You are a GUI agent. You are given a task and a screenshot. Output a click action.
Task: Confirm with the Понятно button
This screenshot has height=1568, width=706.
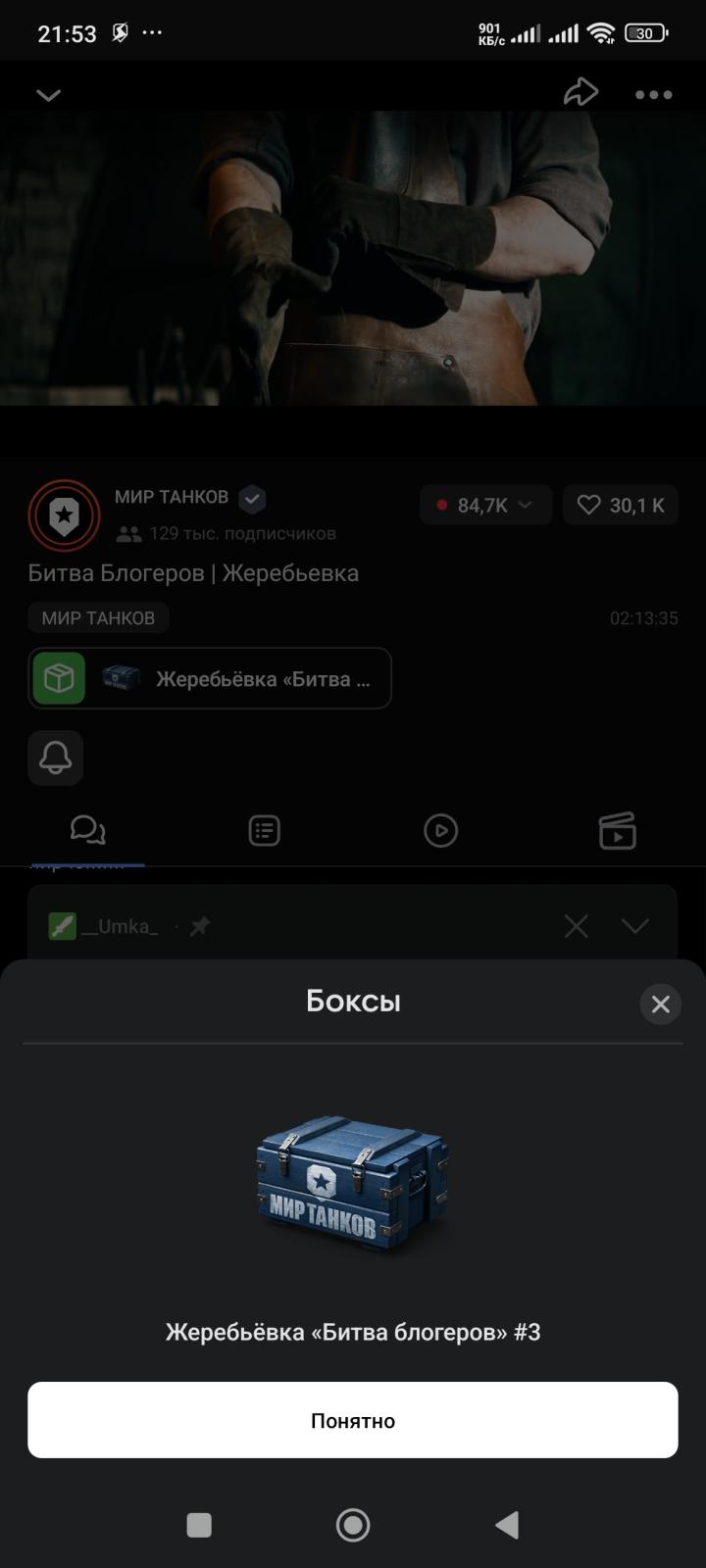pos(353,1420)
